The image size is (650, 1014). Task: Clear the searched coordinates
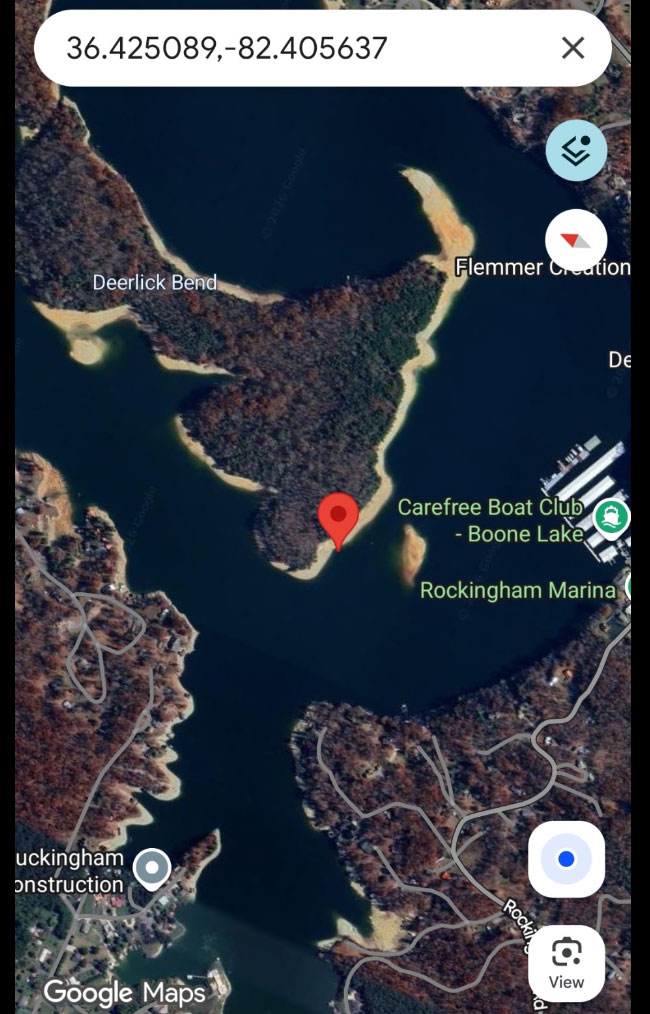573,48
